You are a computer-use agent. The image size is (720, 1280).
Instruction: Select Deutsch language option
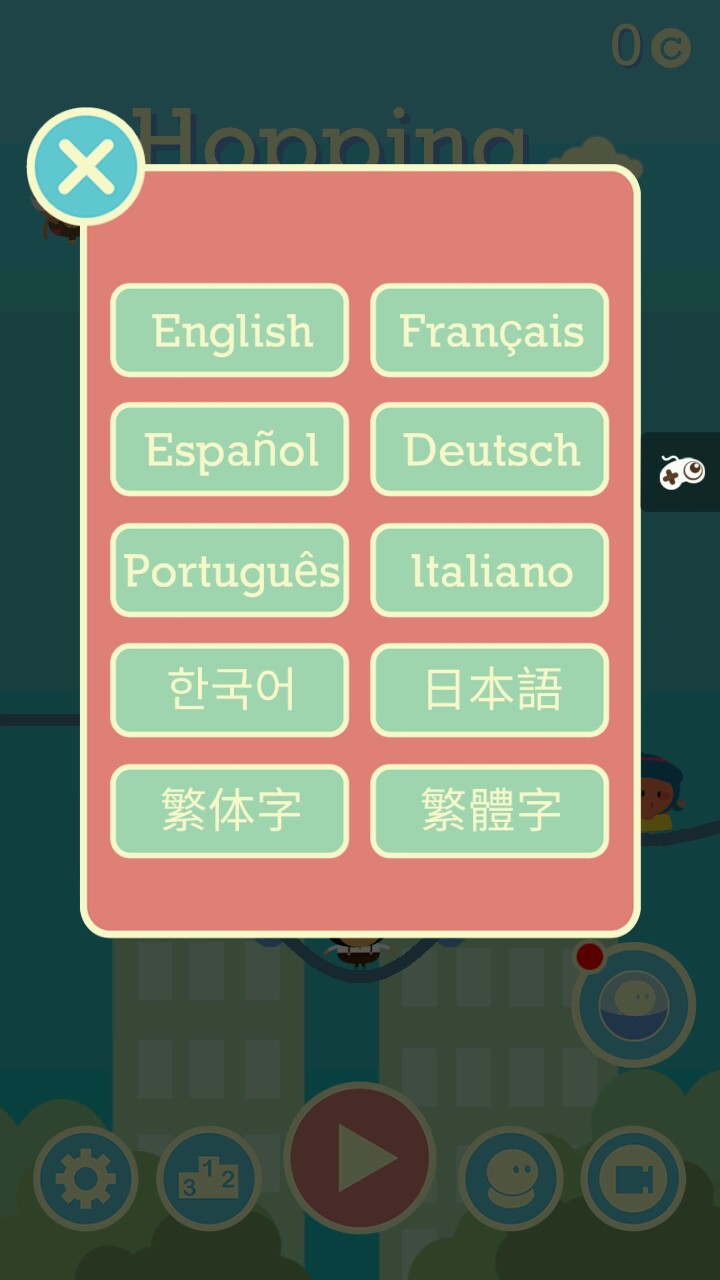(x=490, y=450)
